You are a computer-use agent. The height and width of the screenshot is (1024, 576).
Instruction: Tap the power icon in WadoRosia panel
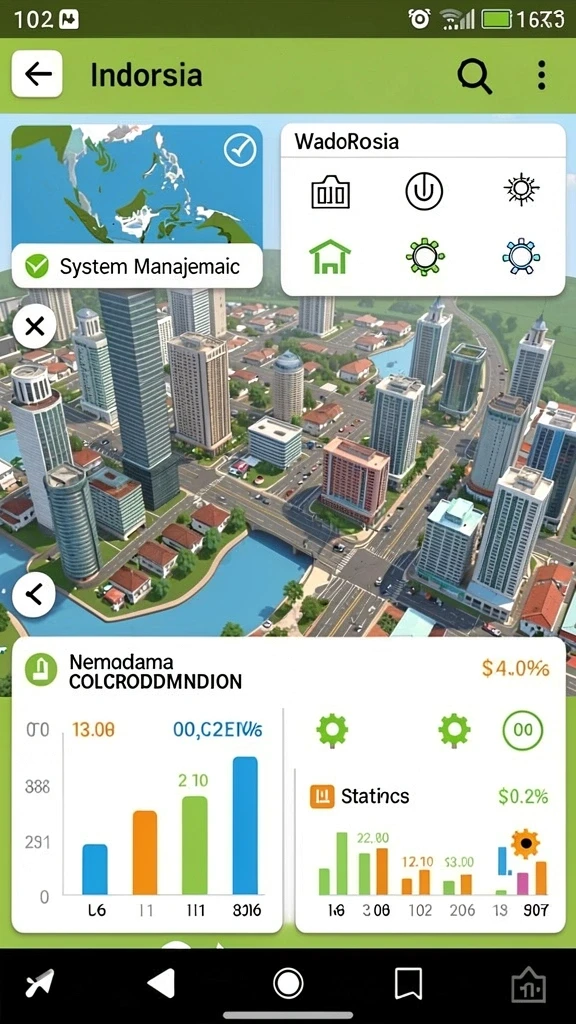(424, 191)
